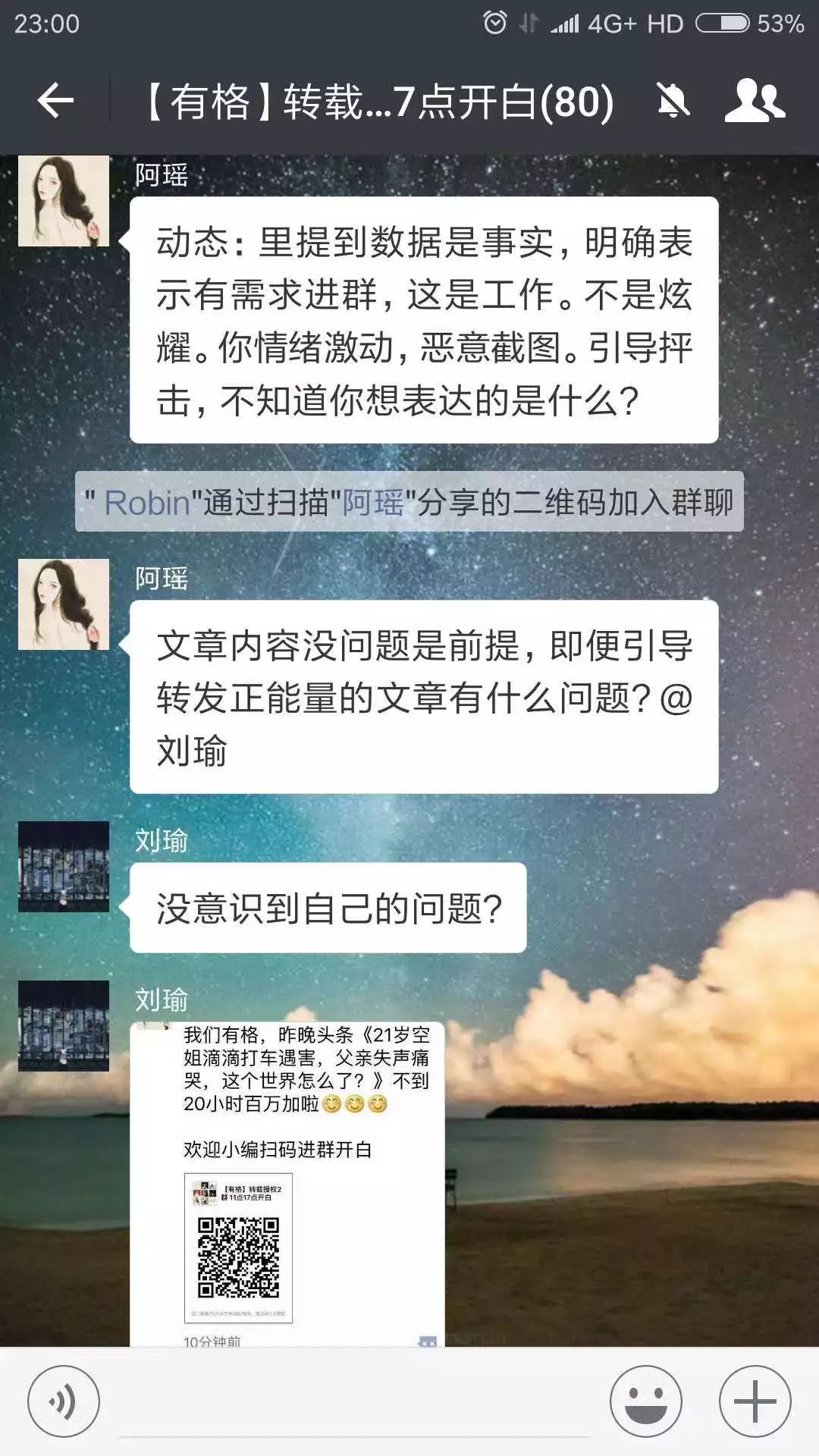
Task: Go back from the group chat
Action: click(55, 101)
